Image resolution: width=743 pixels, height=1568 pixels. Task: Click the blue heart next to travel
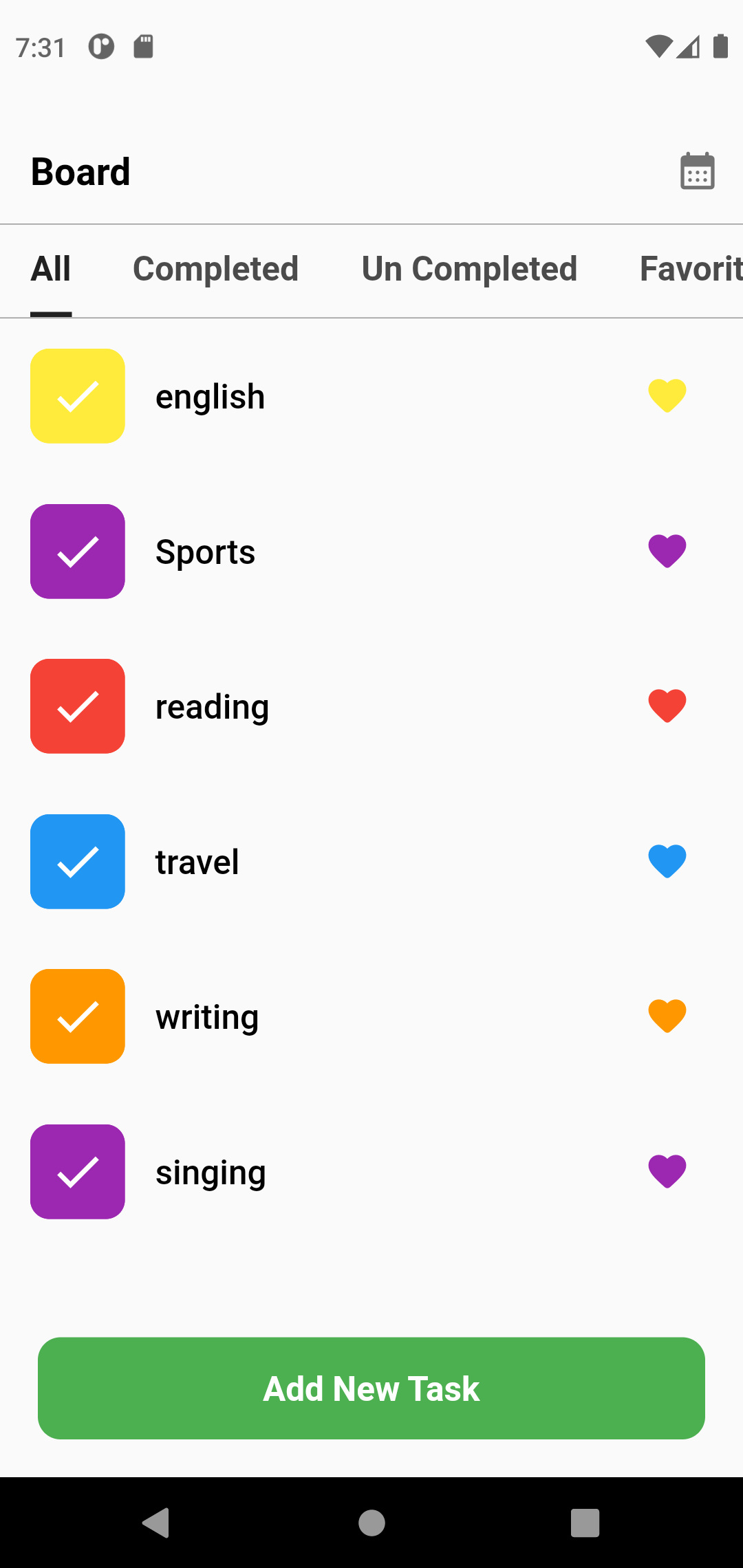pos(667,862)
